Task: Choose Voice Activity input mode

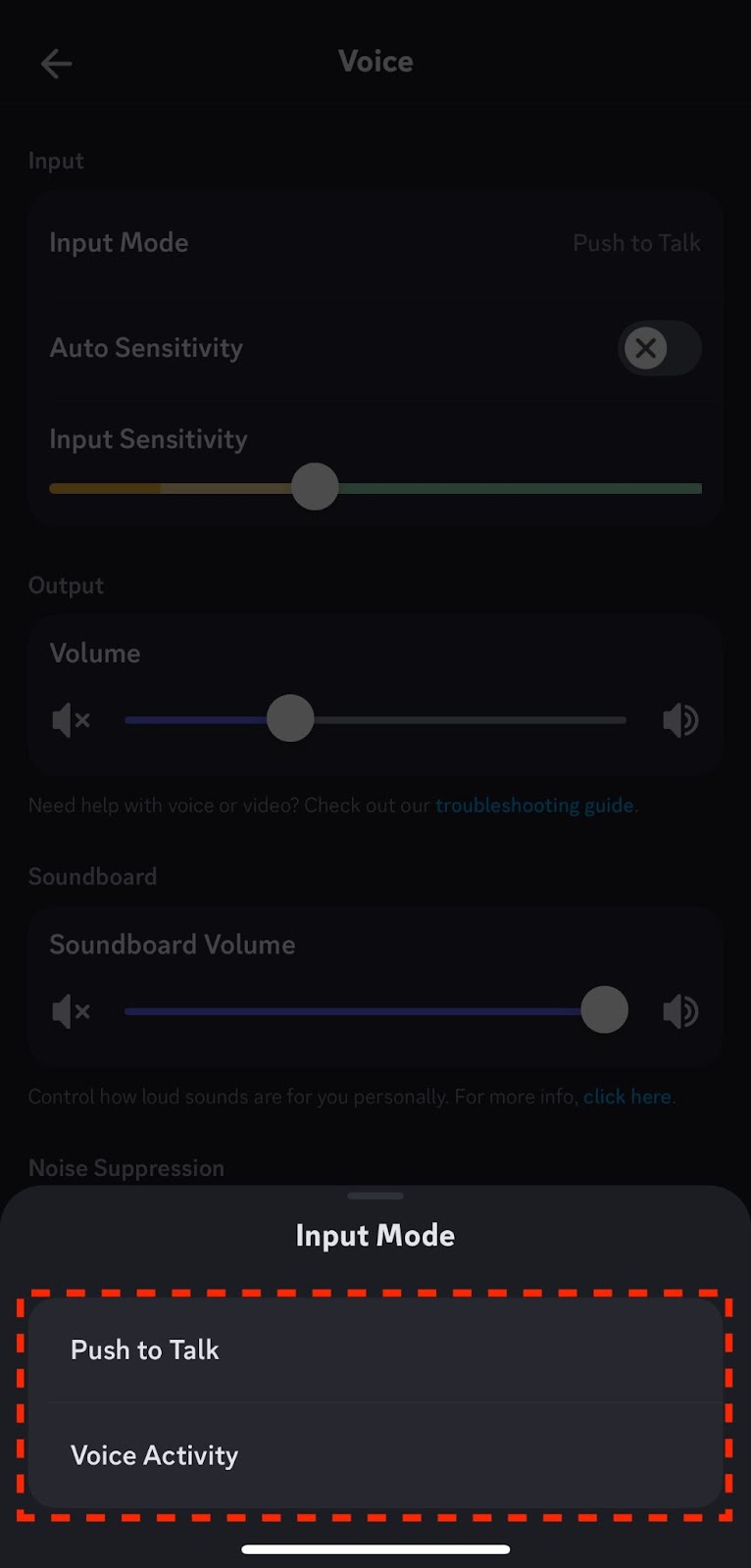Action: 375,1455
